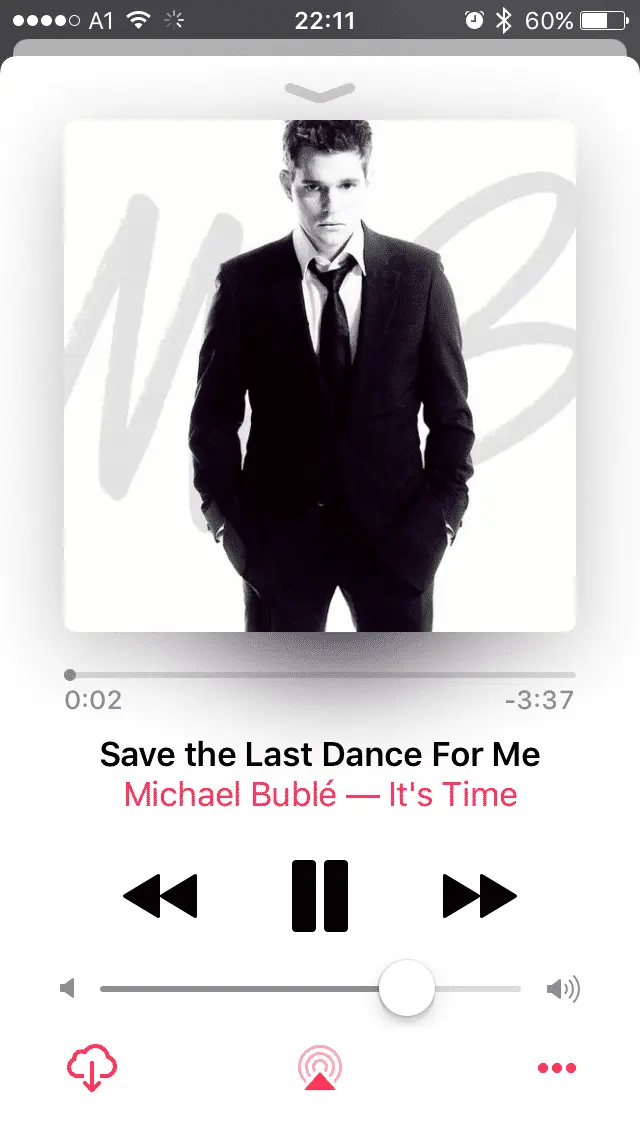Open the three-dot more options menu

click(557, 1068)
